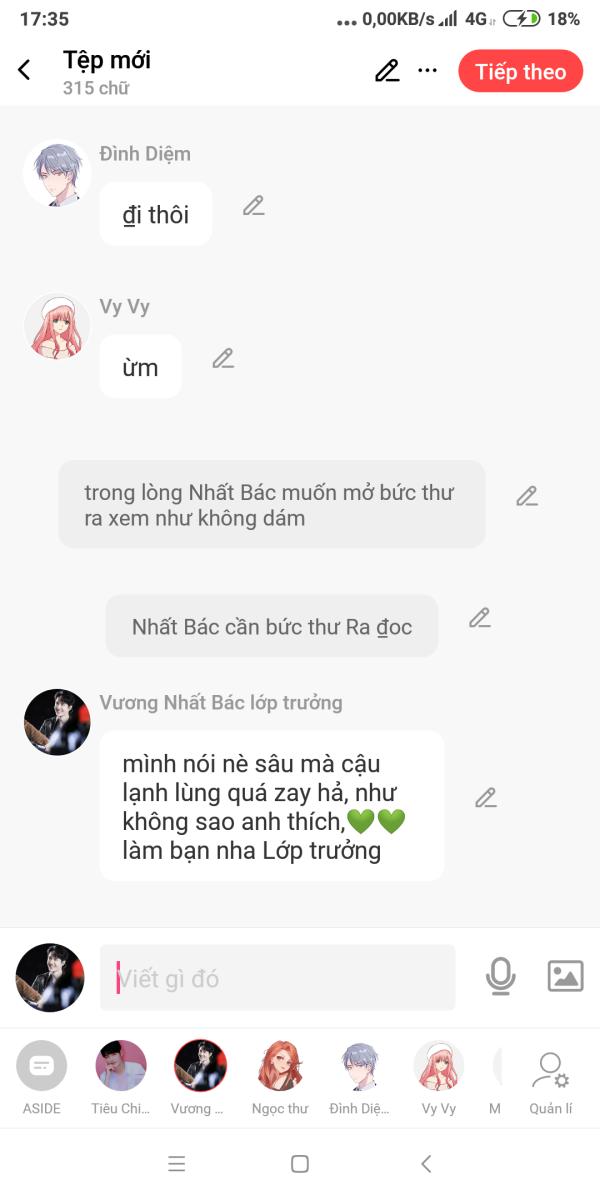Tap the Tiếp theo button
The height and width of the screenshot is (1200, 600).
coord(520,72)
